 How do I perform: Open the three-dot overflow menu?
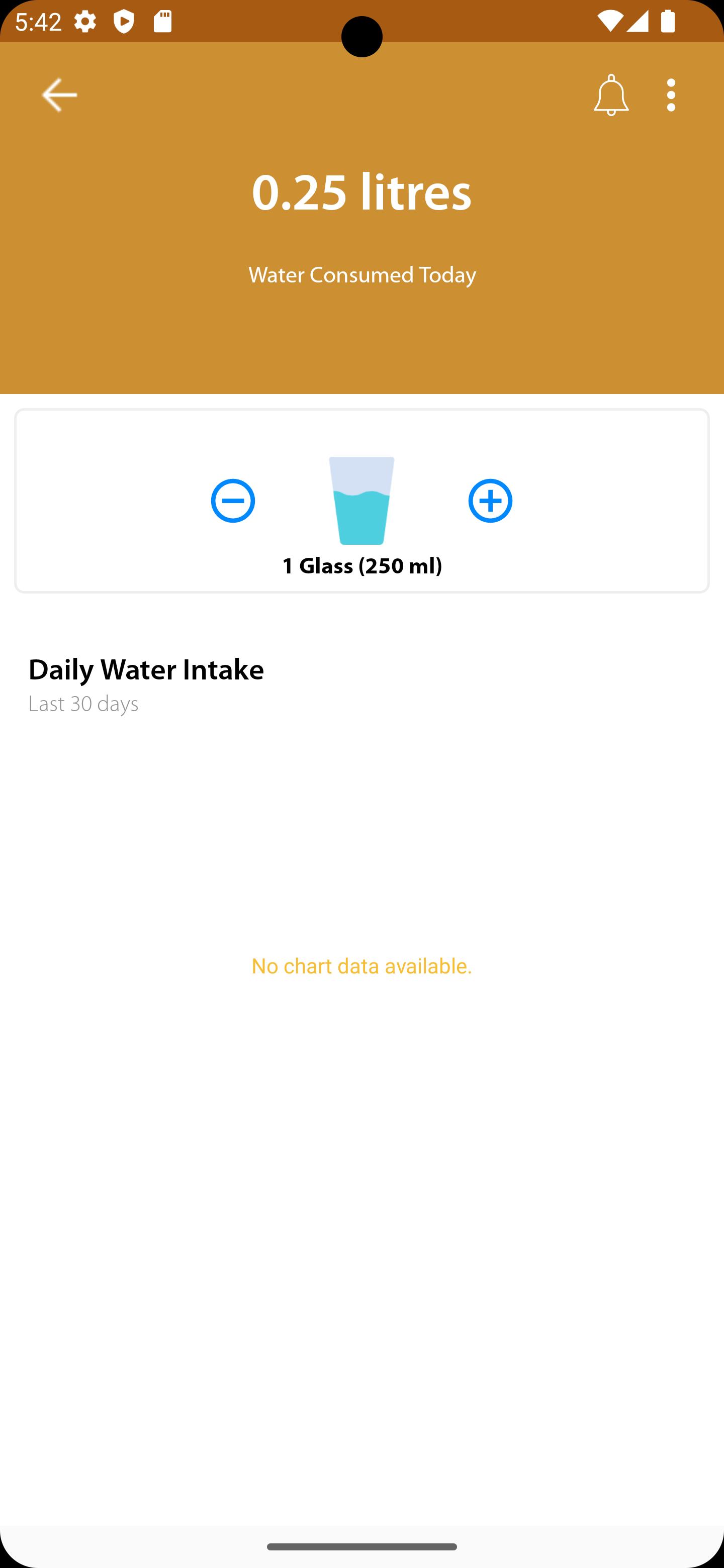pos(671,95)
